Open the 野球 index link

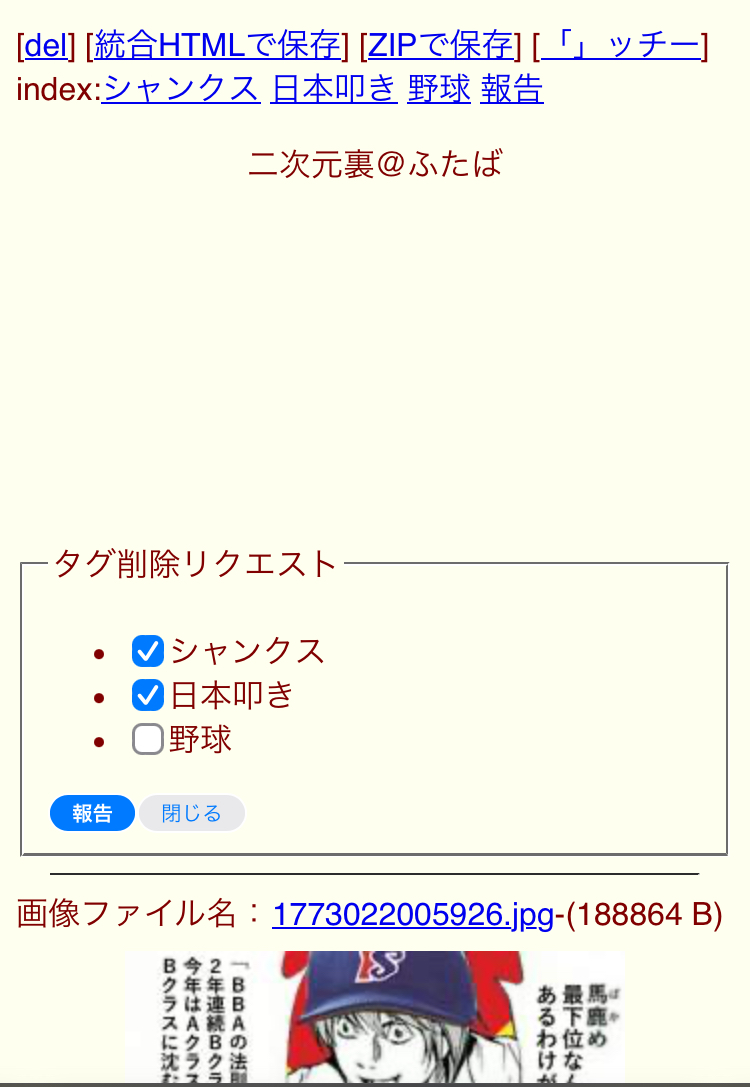tap(439, 89)
